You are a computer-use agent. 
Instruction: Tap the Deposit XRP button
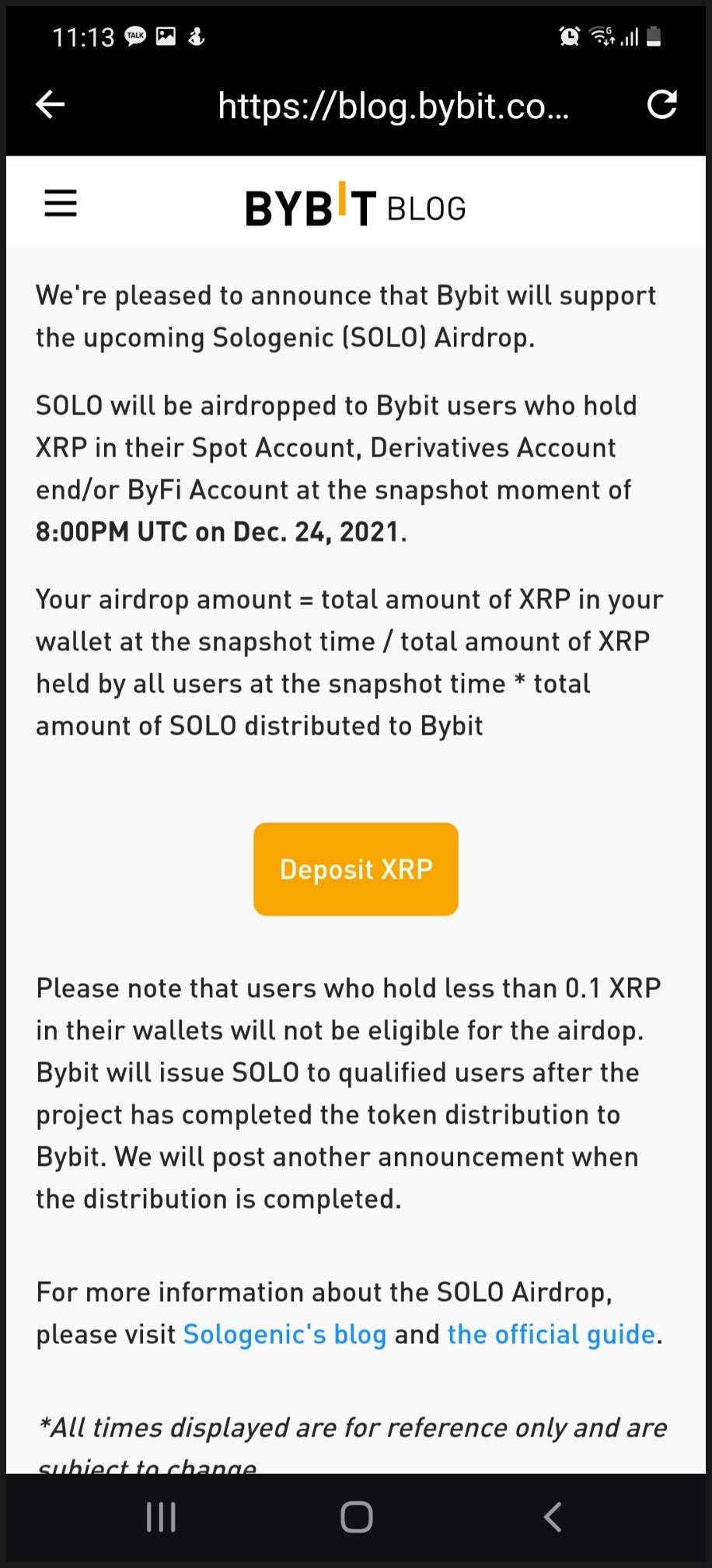(x=355, y=869)
